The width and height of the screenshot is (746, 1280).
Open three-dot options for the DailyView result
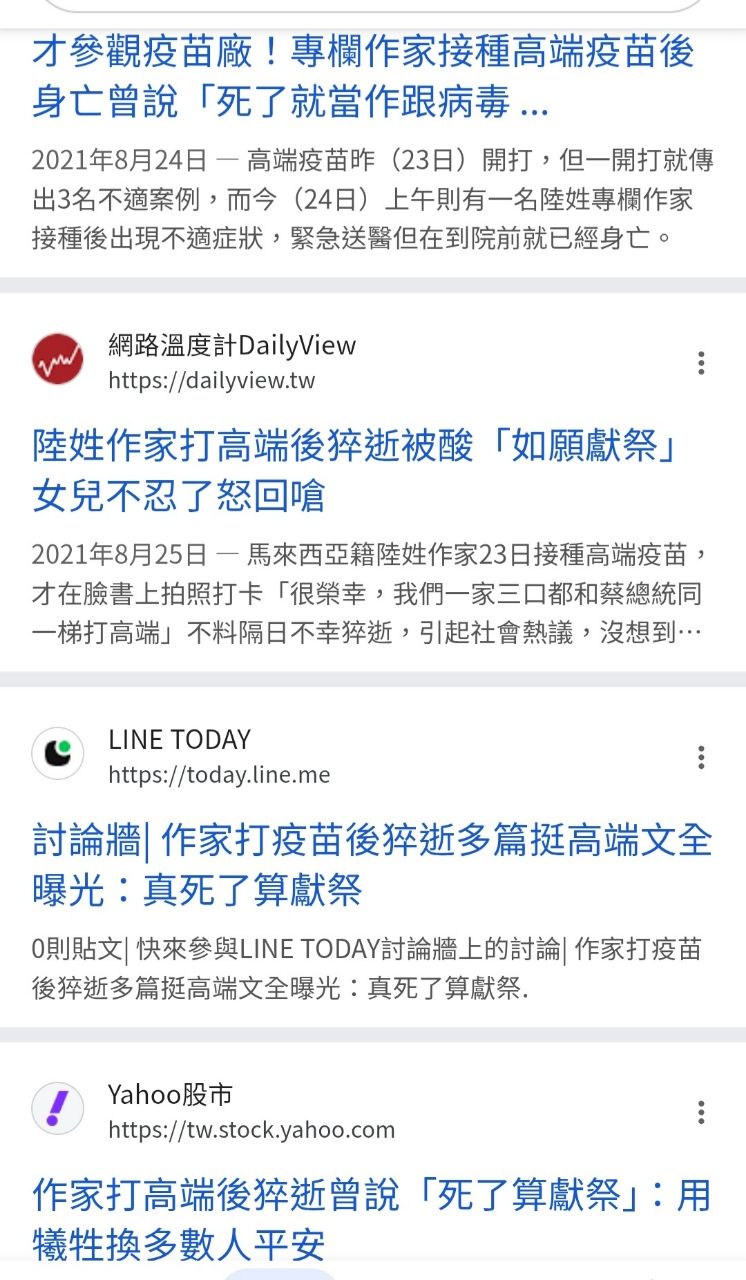point(700,363)
